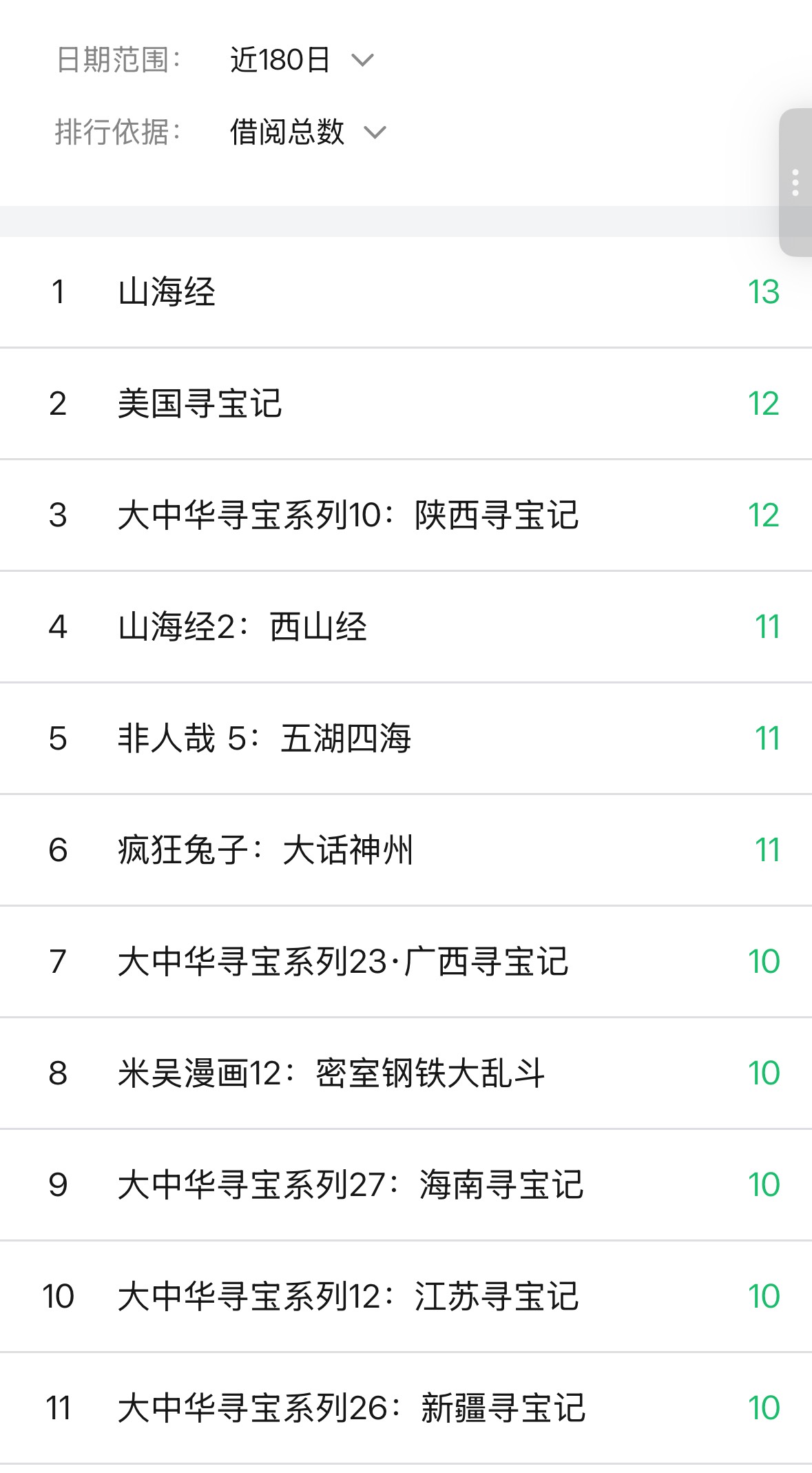Open 大中华寻宝系列10：陕西寻宝记
812x1473 pixels.
tap(348, 515)
